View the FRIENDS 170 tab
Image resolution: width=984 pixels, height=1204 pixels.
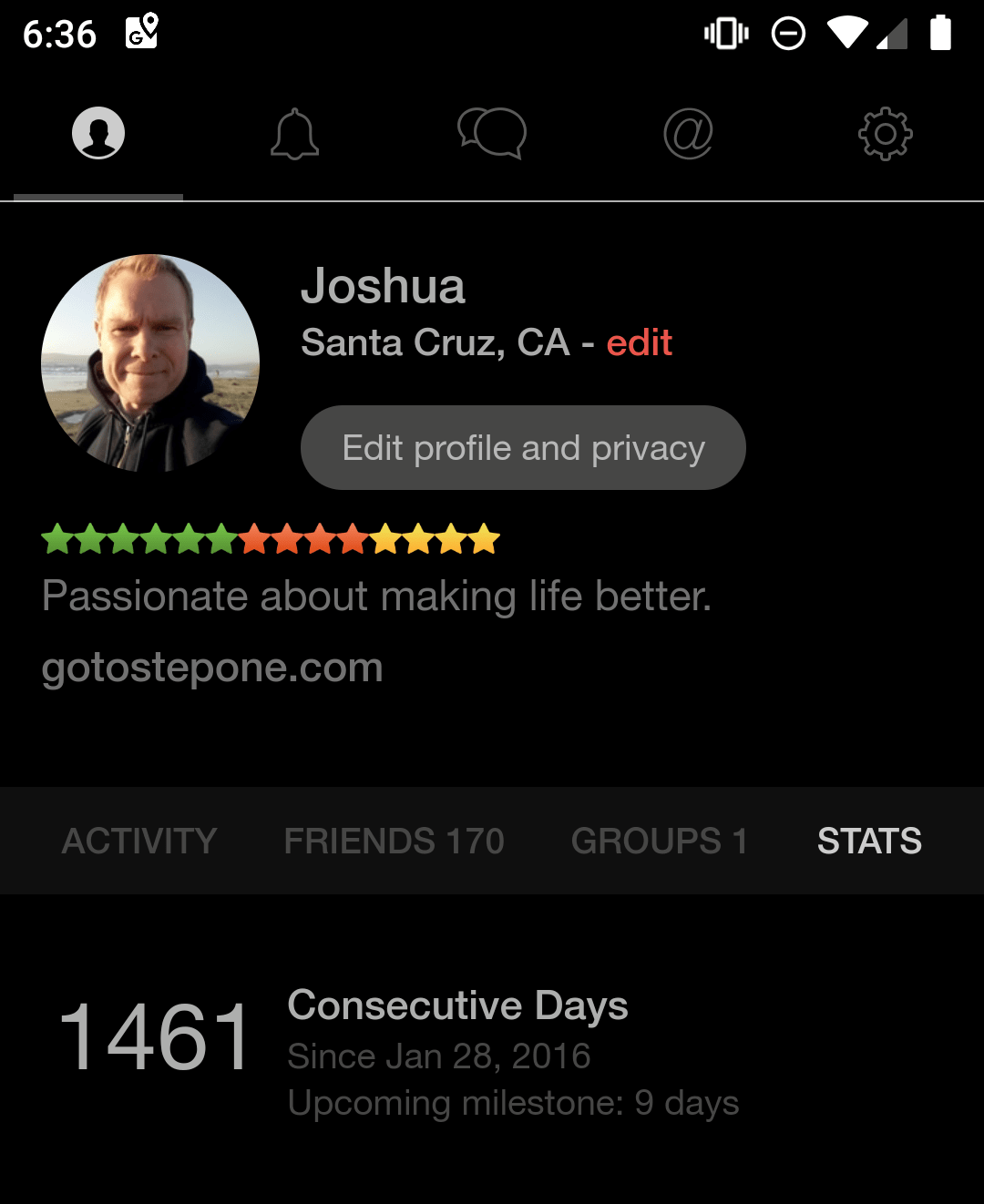click(x=394, y=841)
